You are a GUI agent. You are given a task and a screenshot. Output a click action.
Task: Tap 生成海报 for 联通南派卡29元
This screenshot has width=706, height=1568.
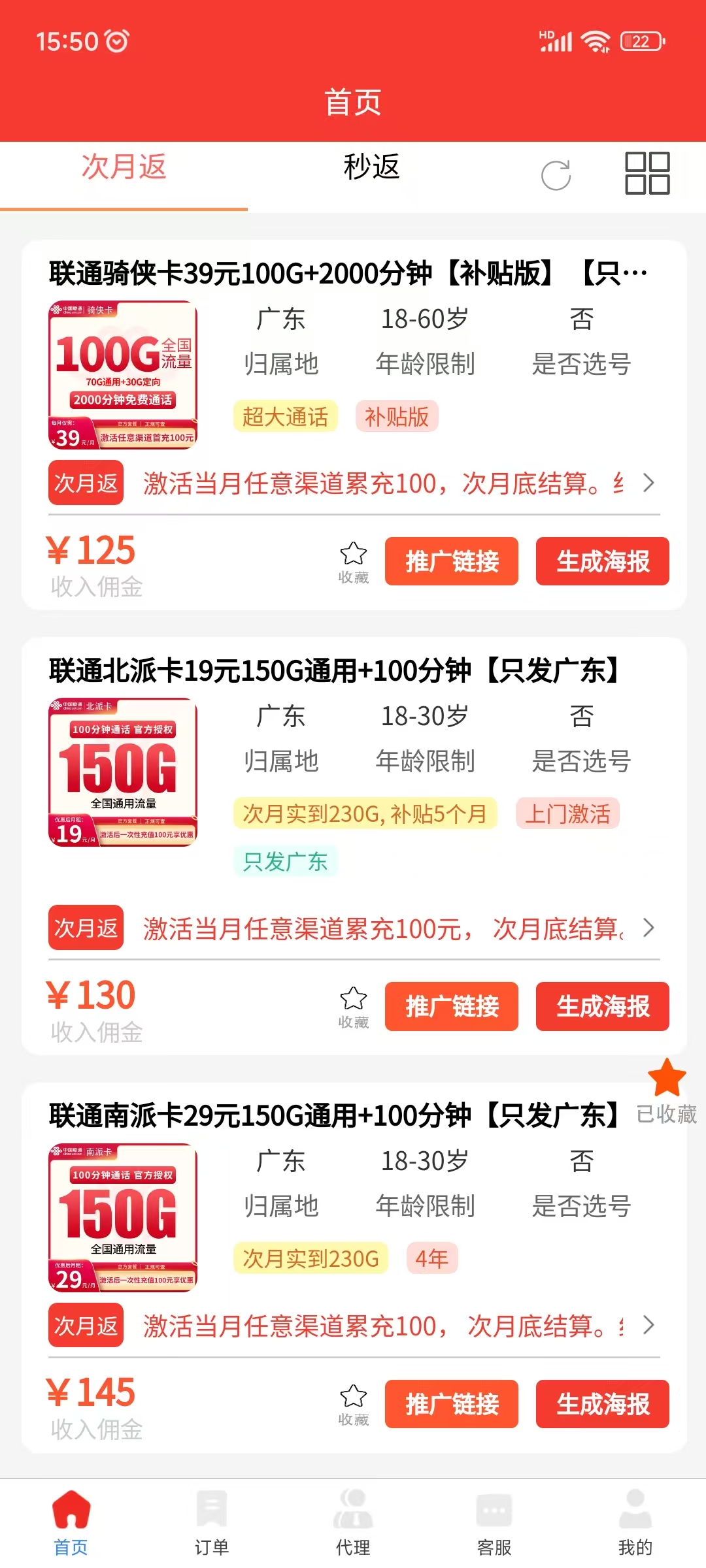602,1404
